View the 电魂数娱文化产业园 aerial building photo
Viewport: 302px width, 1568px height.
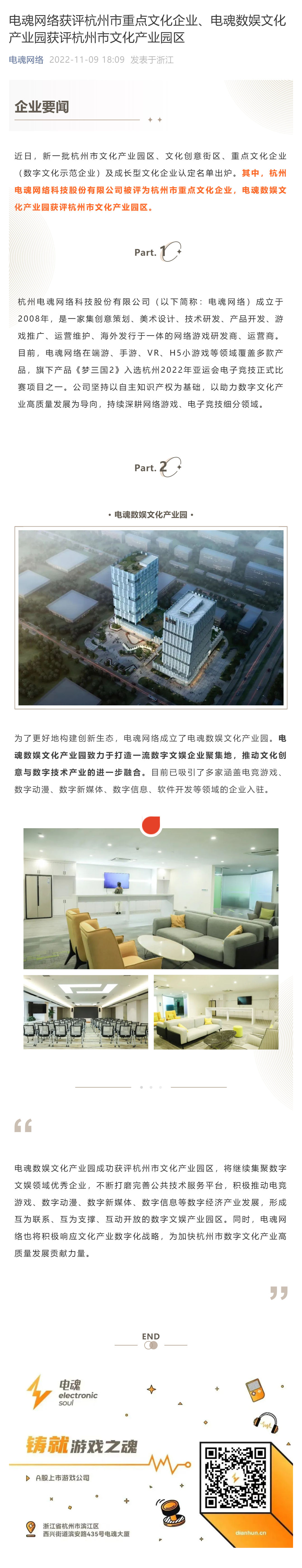[x=150, y=617]
